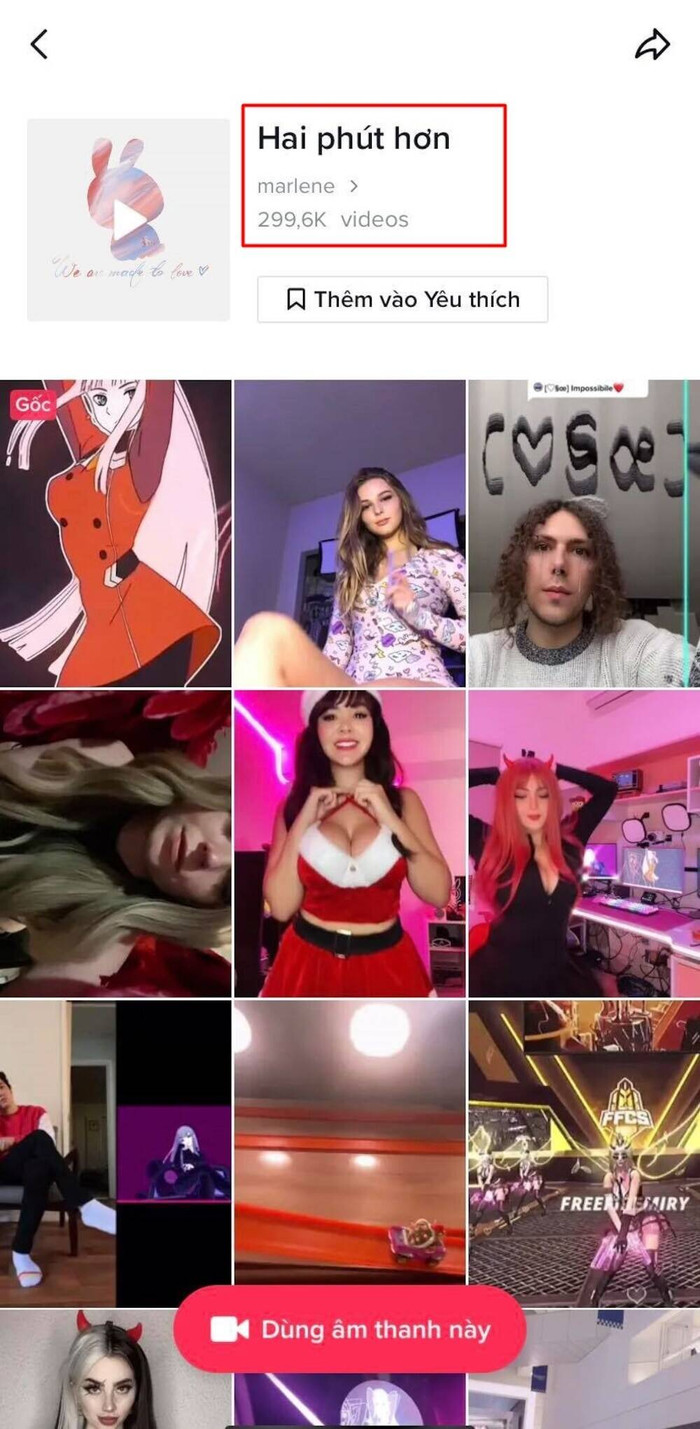
Task: Open marlene's creator profile
Action: (x=306, y=186)
